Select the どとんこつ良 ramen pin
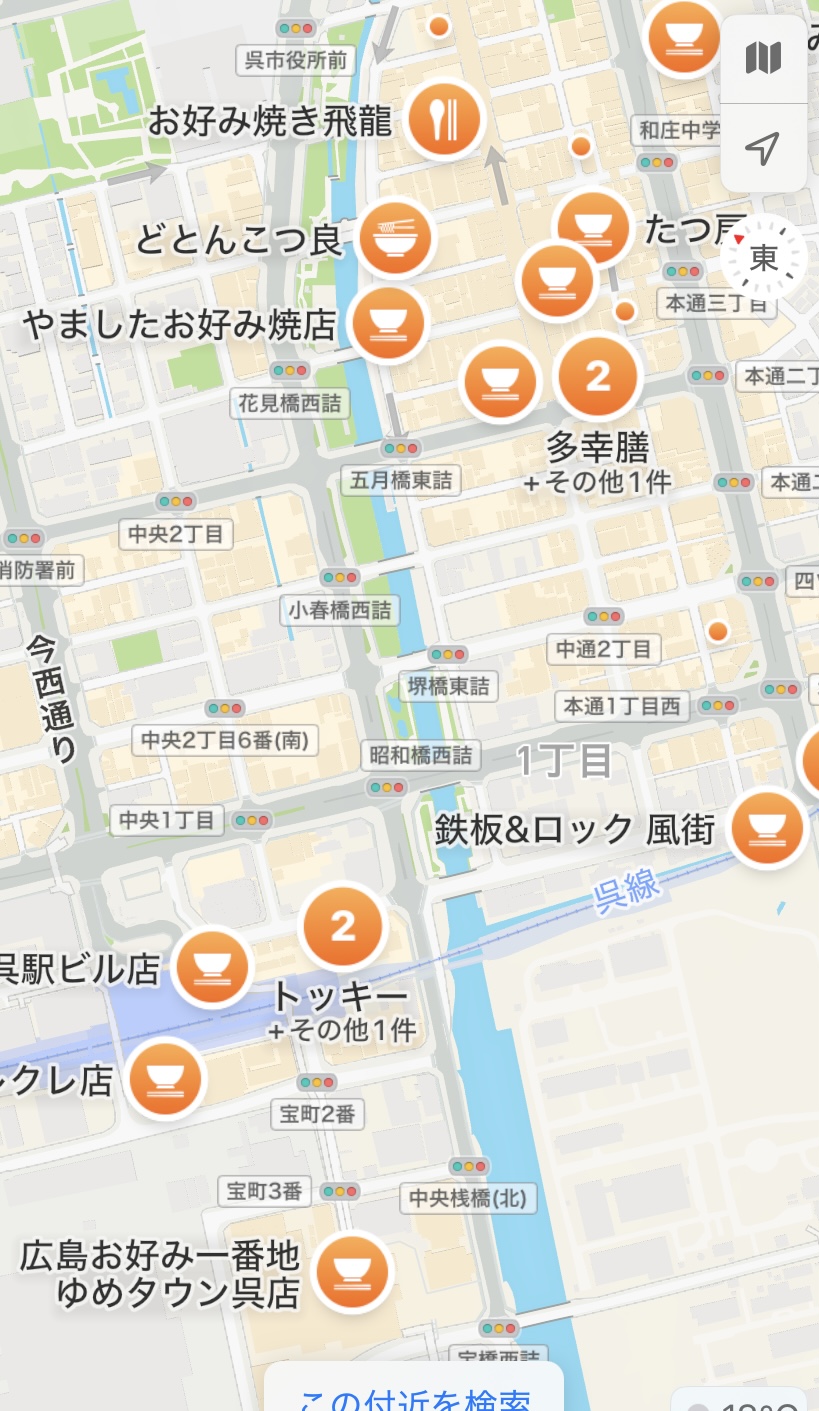Screen dimensions: 819x1411 tap(395, 240)
